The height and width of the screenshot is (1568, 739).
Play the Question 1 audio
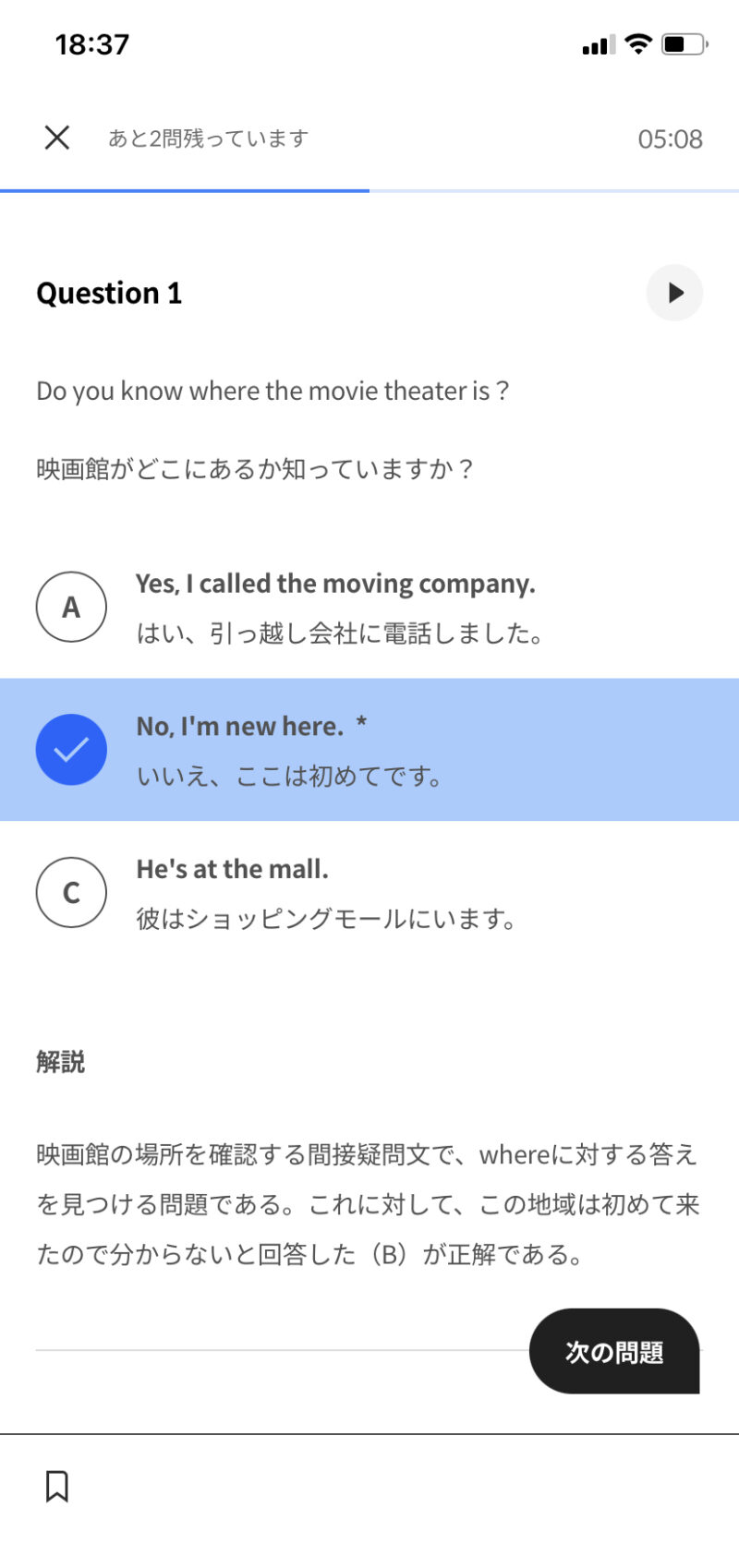674,293
